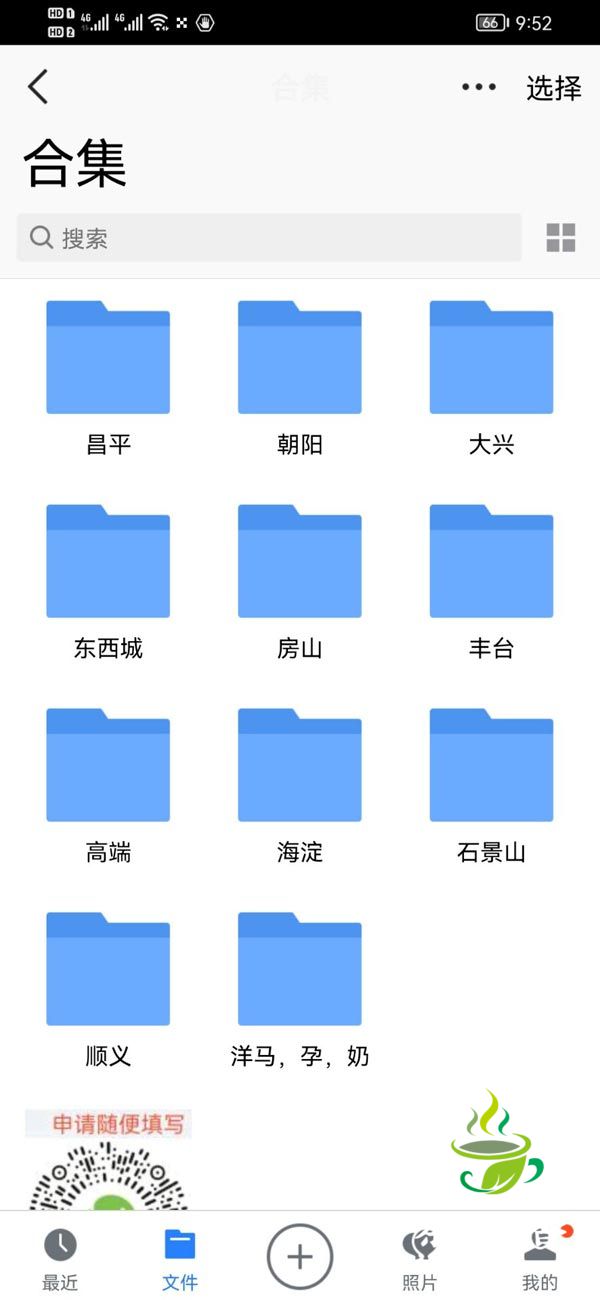Open the 东西城 folder
The width and height of the screenshot is (600, 1300).
(108, 562)
